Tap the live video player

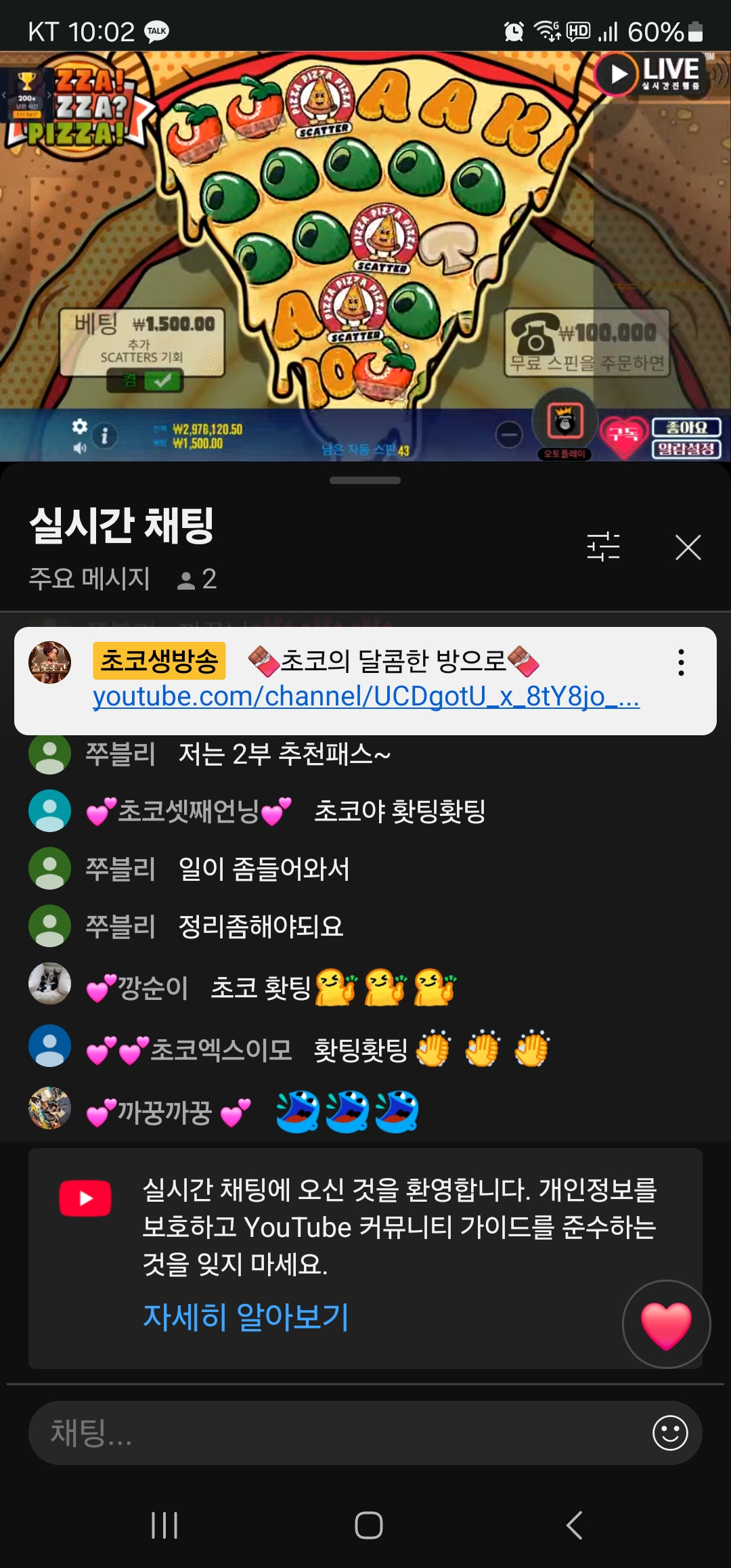(365, 257)
